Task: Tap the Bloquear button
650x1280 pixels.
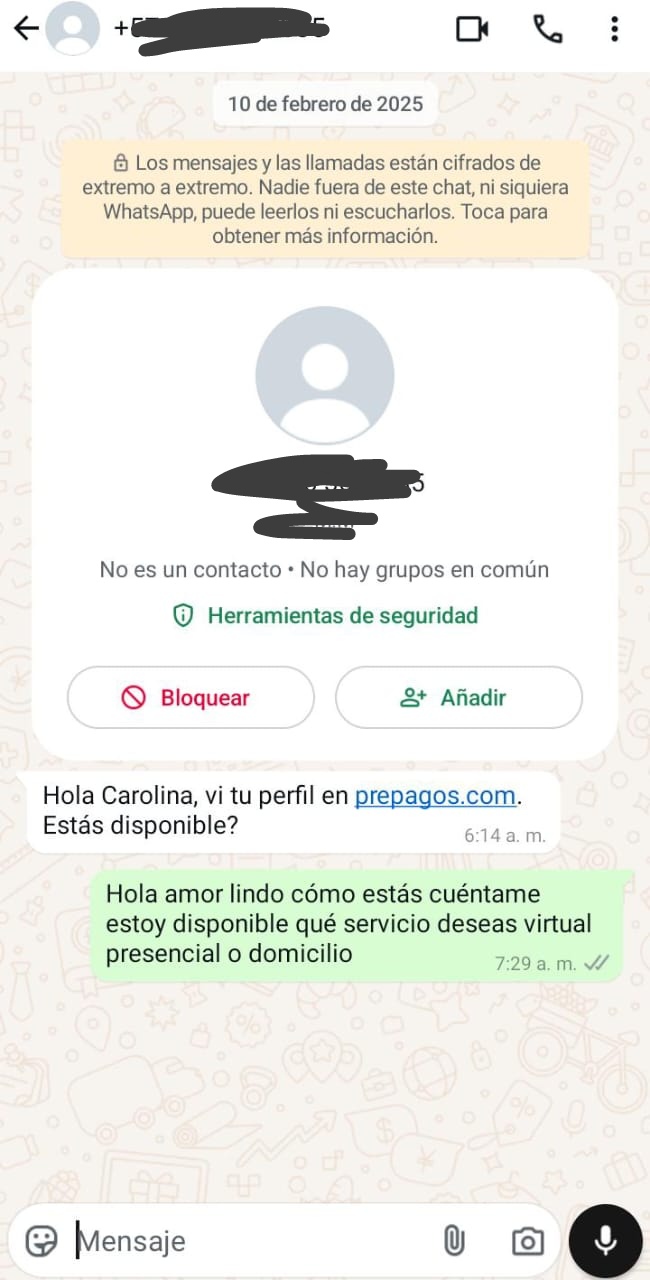Action: (191, 697)
